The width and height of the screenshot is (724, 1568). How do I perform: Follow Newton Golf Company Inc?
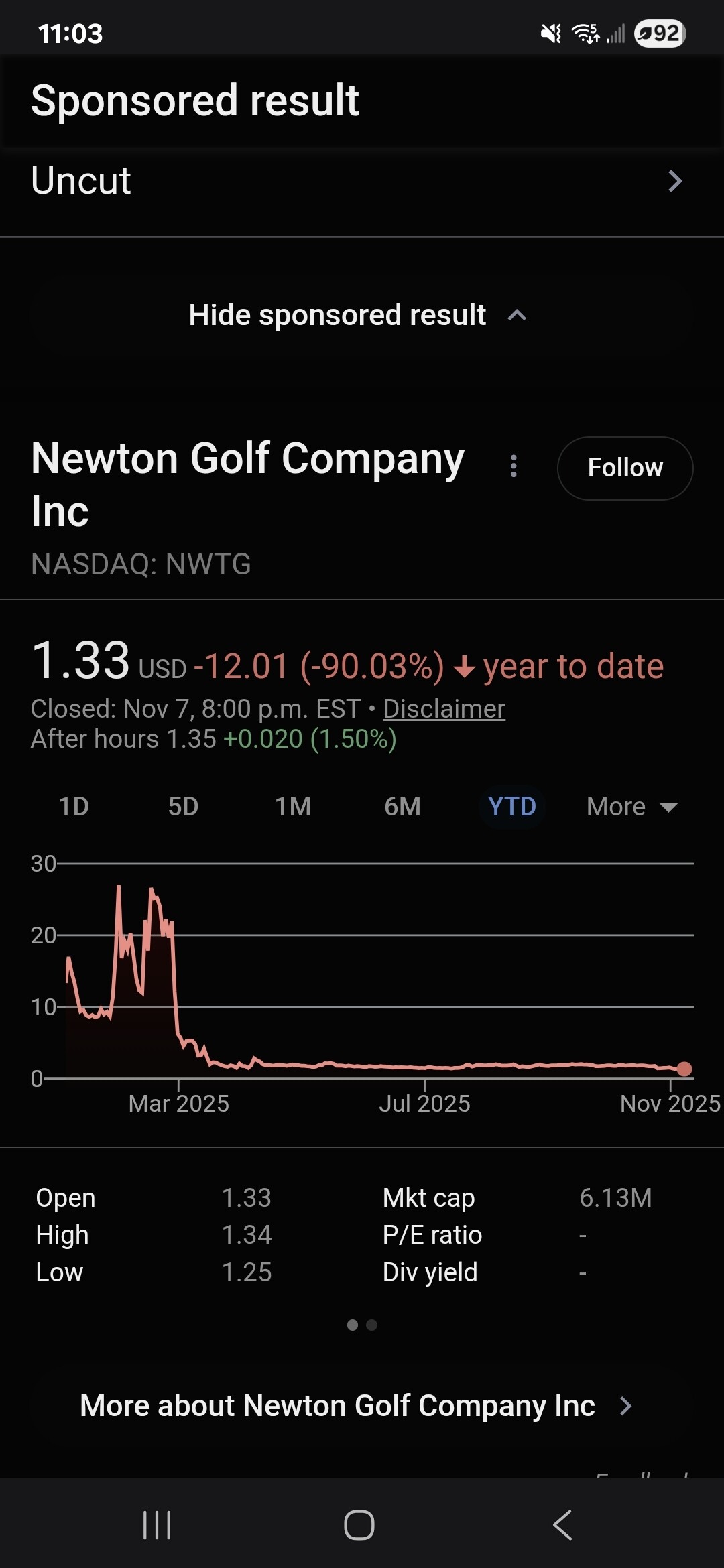pyautogui.click(x=625, y=468)
